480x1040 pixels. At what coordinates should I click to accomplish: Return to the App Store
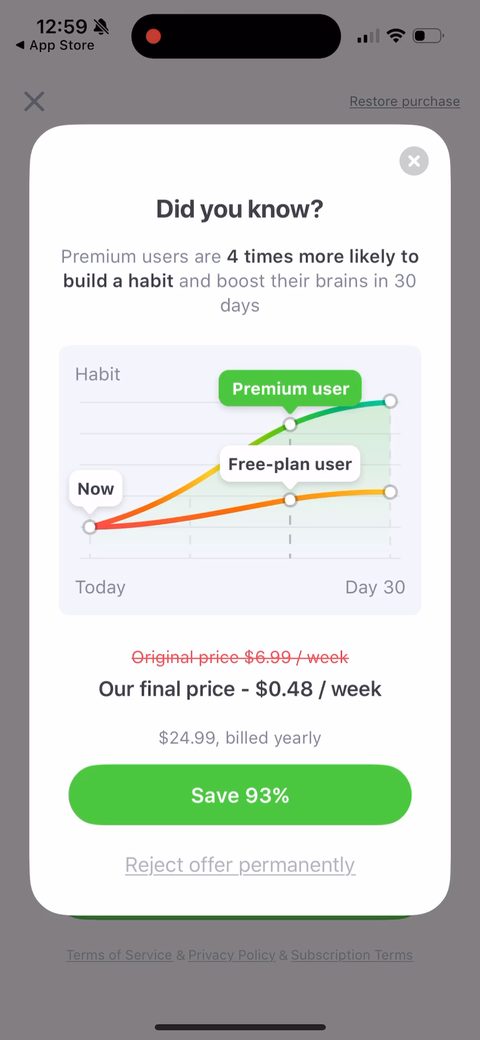click(55, 46)
